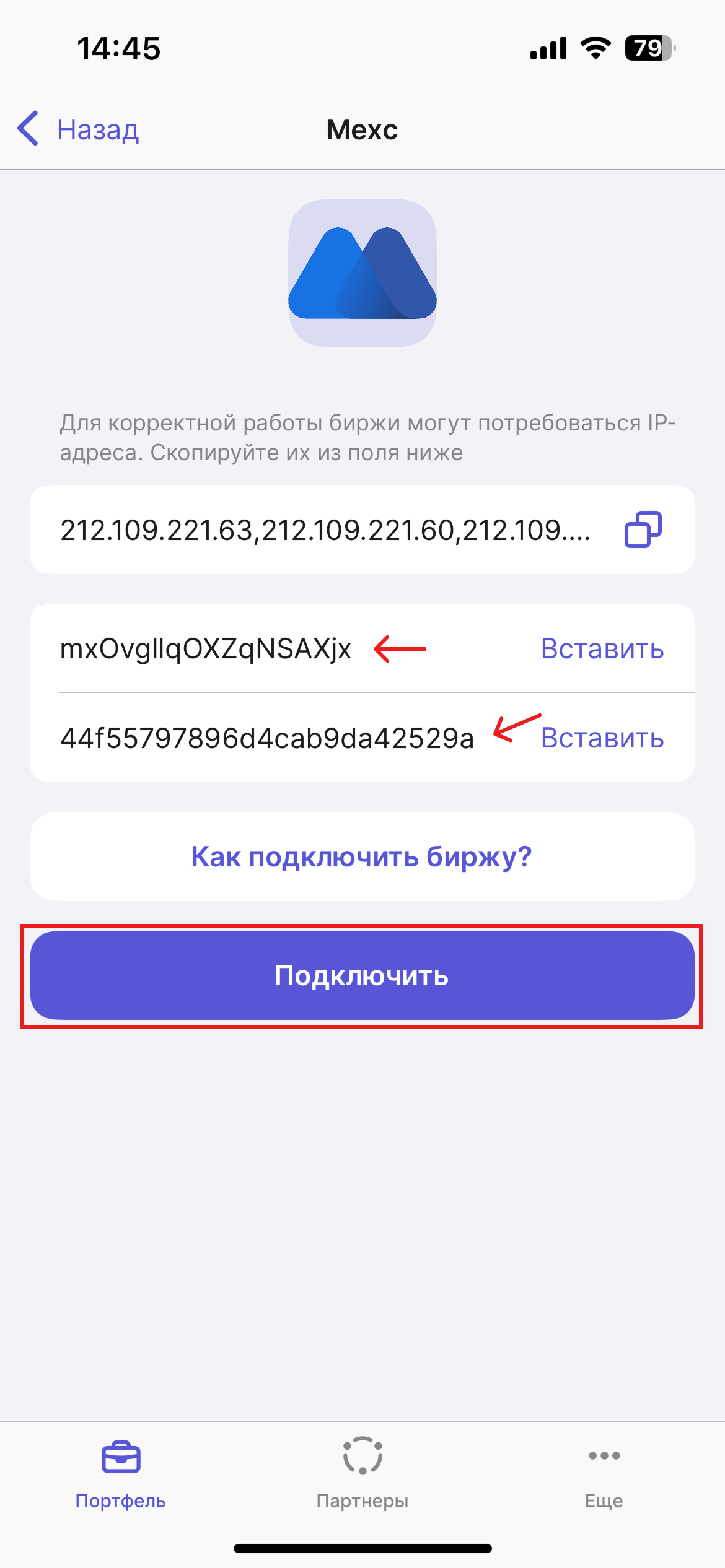Screen dimensions: 725x1568
Task: Open Как подключить биржу? help
Action: pos(362,856)
